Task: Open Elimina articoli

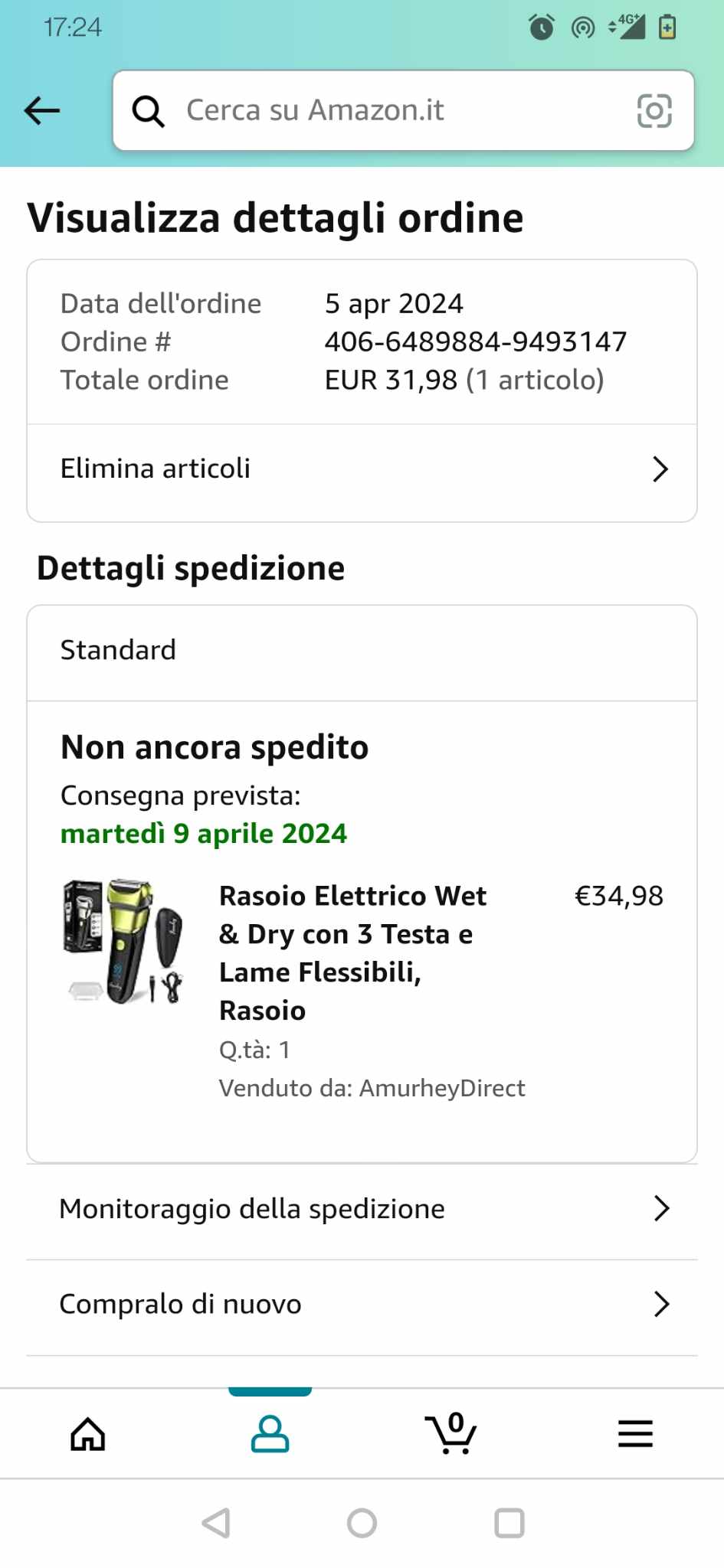Action: click(x=362, y=469)
